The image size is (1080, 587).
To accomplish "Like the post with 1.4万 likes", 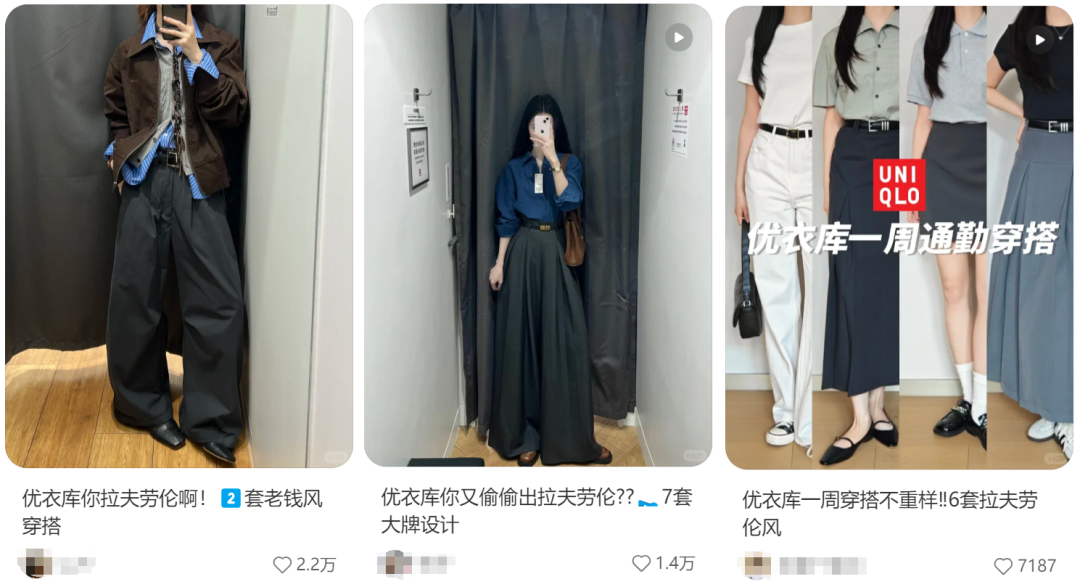I will point(641,564).
